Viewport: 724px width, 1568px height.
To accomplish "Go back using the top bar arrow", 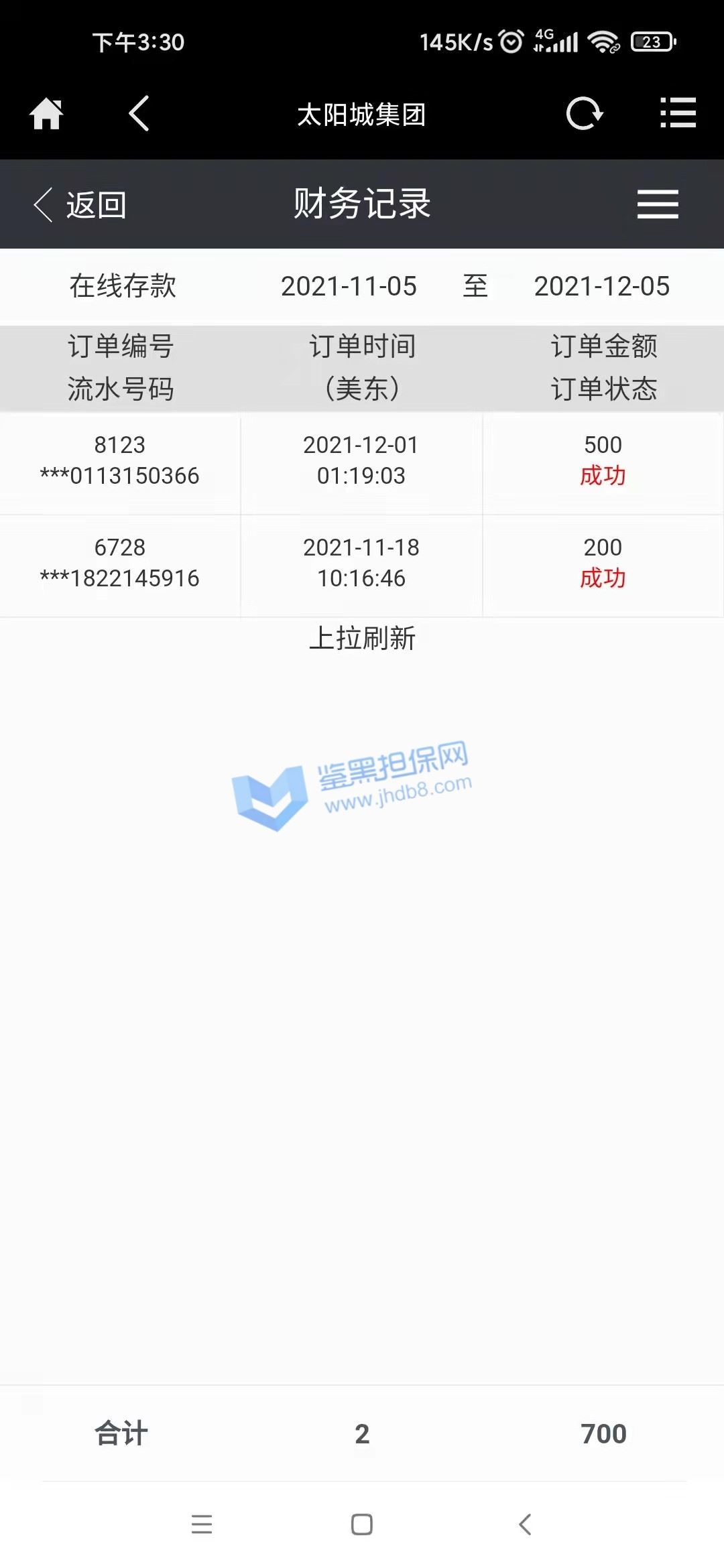I will tap(139, 113).
